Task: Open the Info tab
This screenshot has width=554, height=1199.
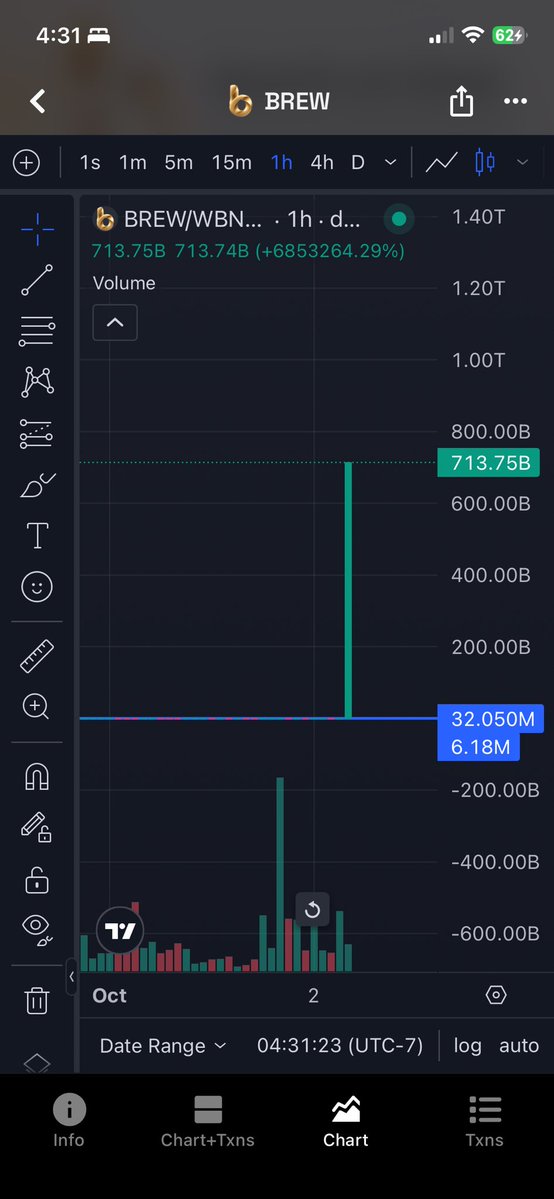Action: pos(69,1121)
